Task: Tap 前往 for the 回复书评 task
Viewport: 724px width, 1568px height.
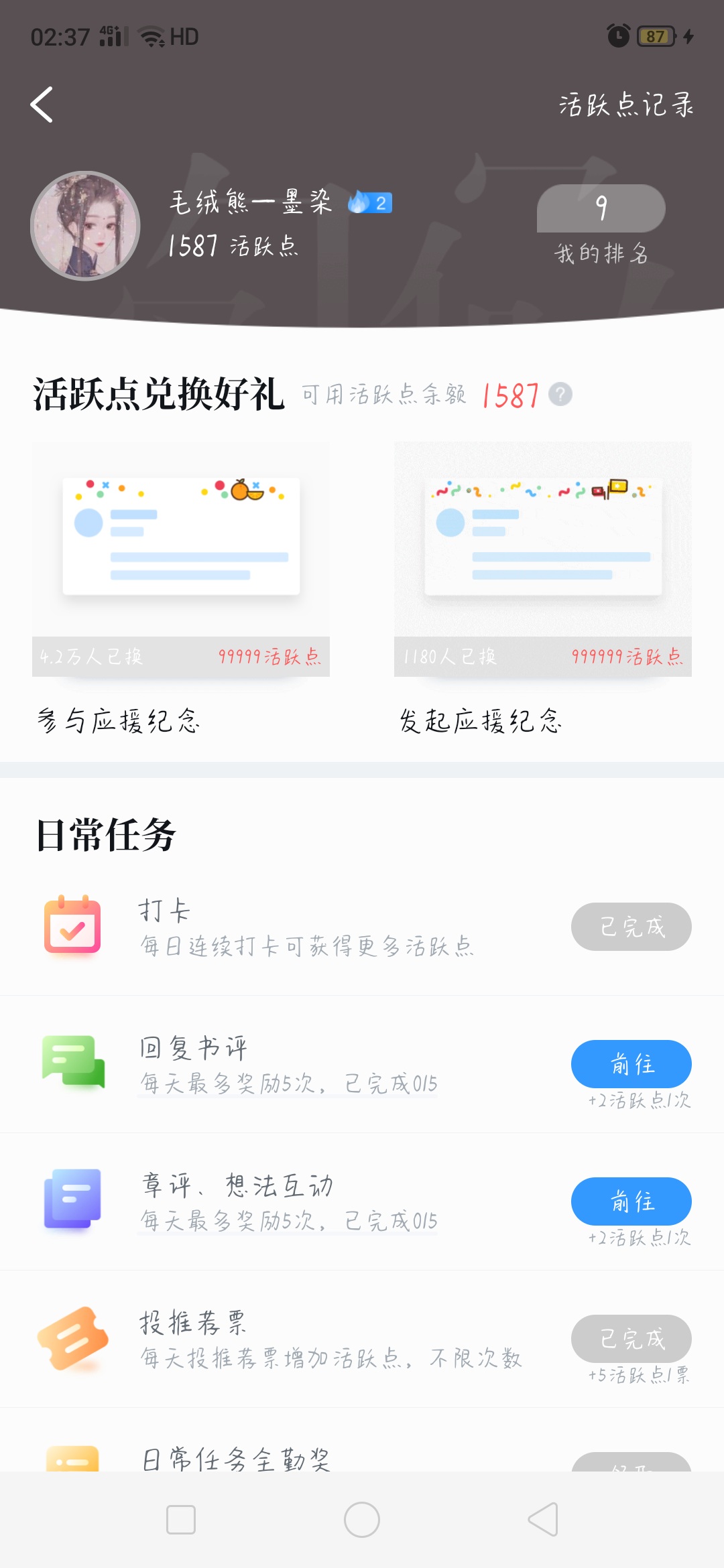Action: coord(631,1064)
